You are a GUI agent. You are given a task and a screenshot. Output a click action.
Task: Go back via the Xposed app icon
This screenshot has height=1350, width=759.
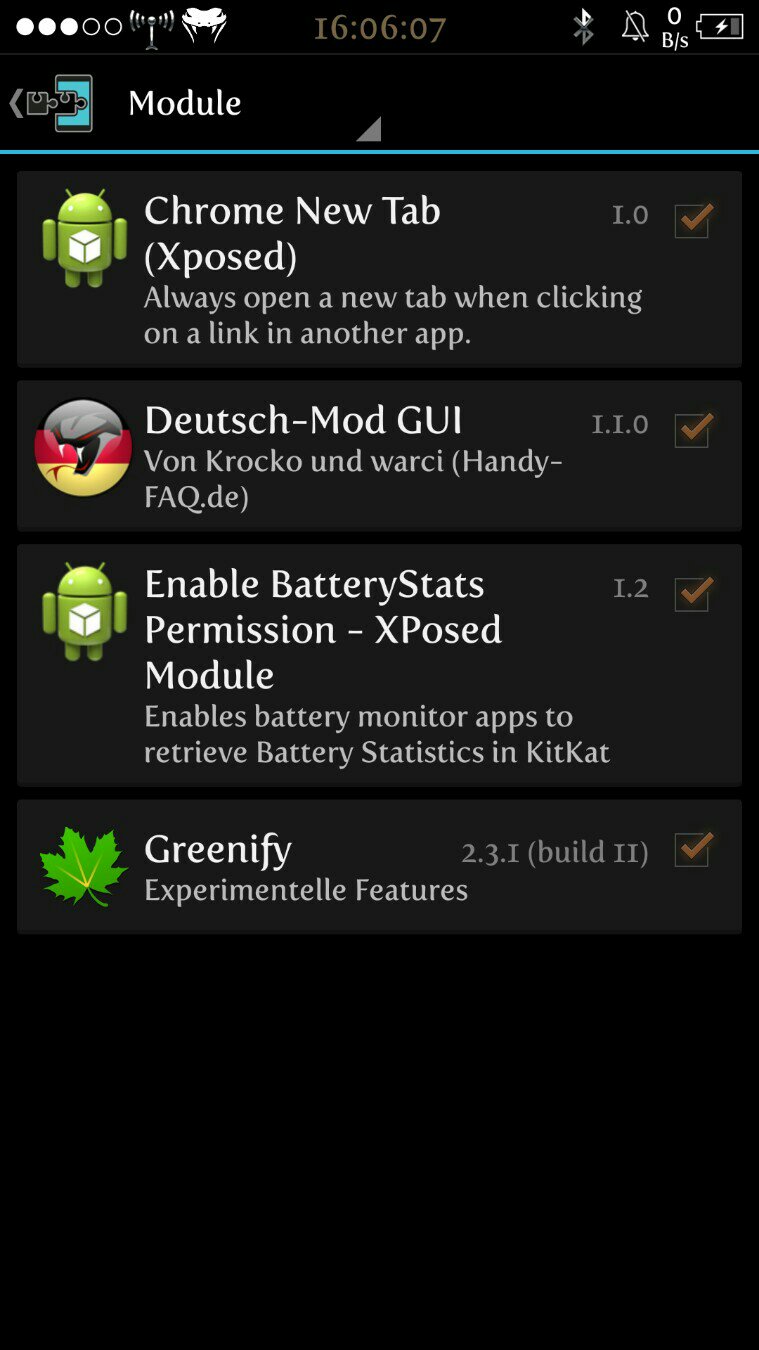(52, 103)
